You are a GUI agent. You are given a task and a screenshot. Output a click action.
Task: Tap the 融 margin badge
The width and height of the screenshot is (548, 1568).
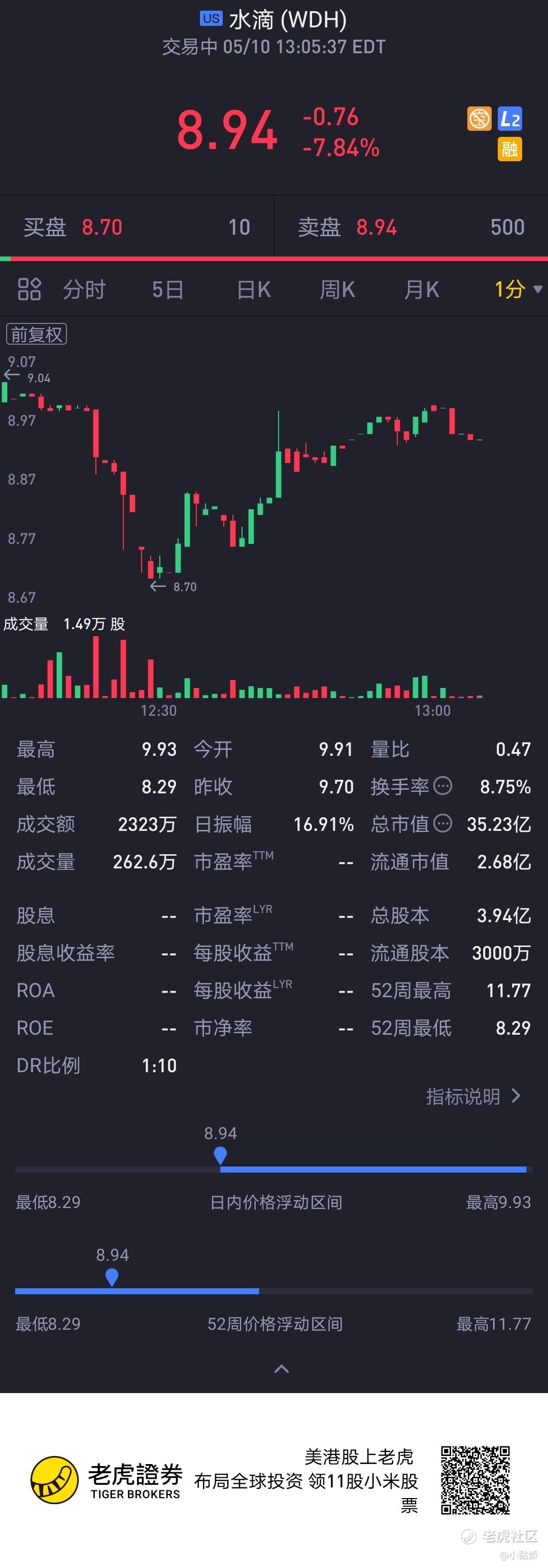pos(509,149)
